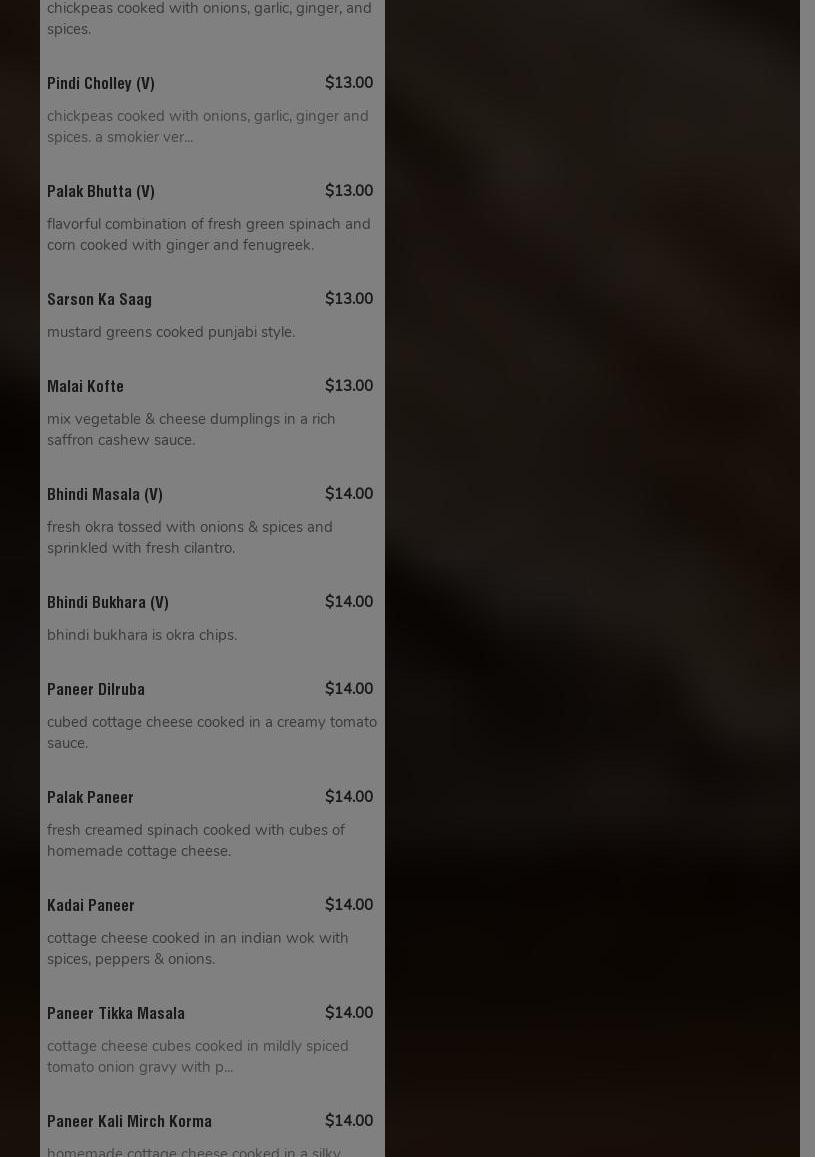
Task: Select the Paneer Tikka Masala dish
Action: click(116, 1013)
